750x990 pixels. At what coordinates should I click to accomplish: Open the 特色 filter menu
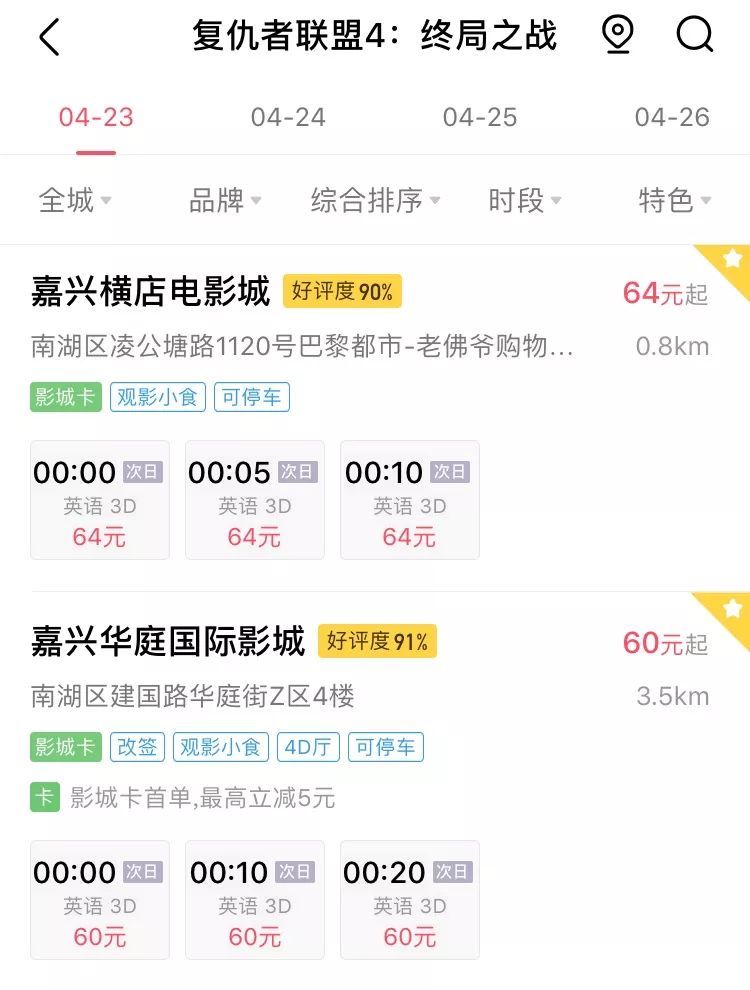coord(672,200)
